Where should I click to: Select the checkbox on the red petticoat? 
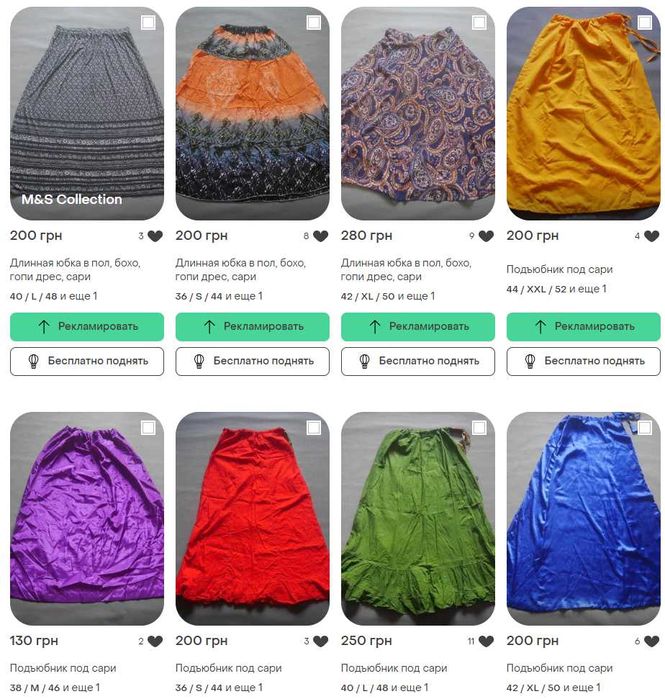click(x=313, y=428)
